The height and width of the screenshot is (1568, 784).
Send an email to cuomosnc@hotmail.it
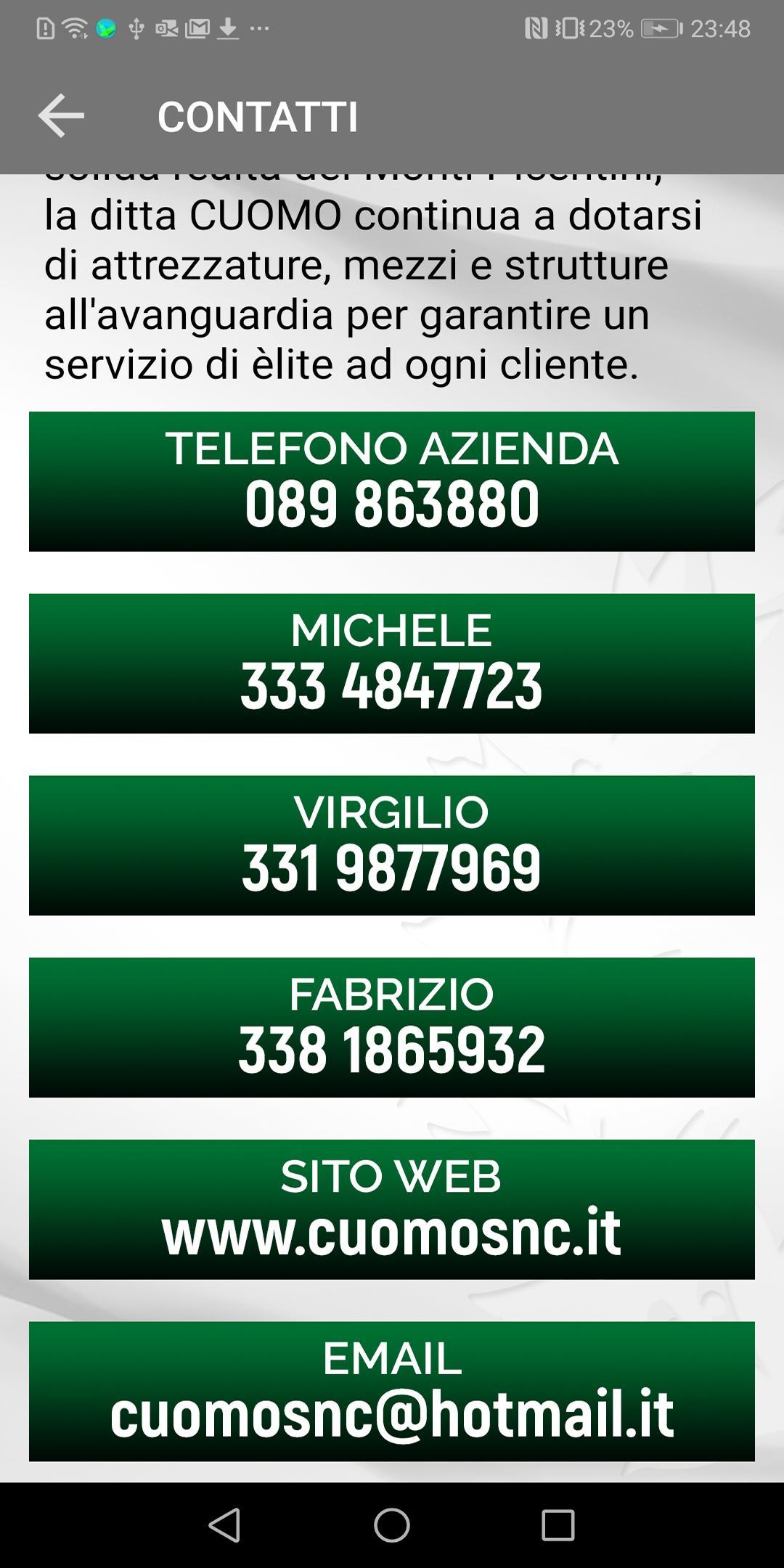pyautogui.click(x=392, y=1392)
